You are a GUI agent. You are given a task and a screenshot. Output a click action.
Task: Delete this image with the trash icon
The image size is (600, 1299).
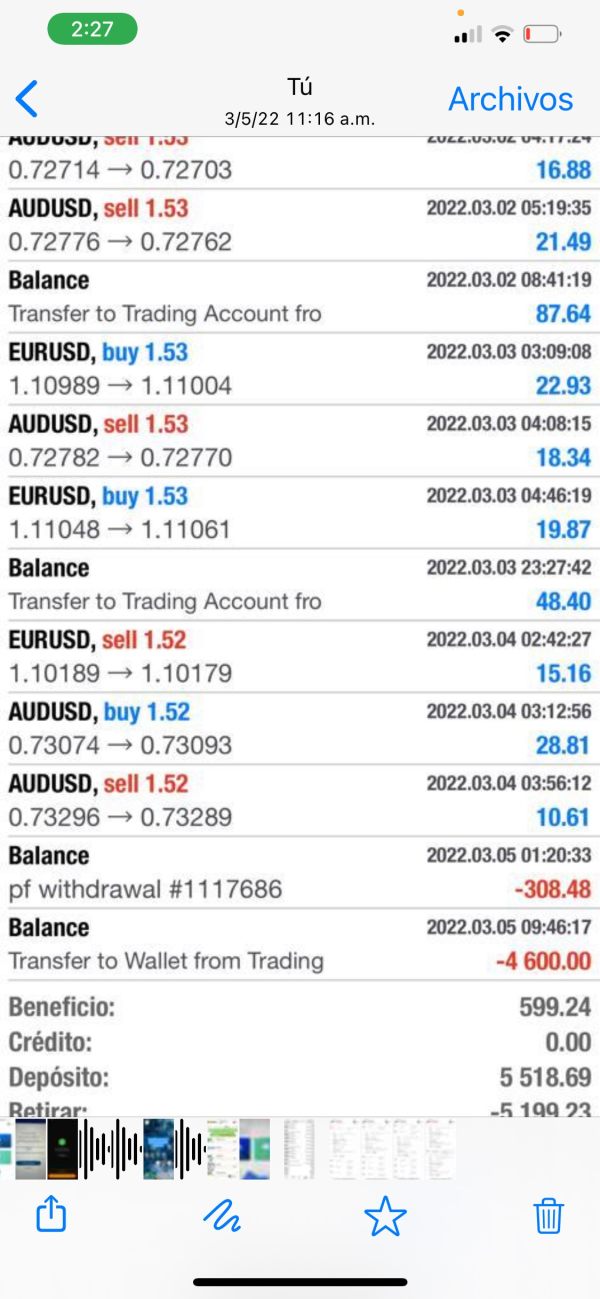click(548, 1215)
